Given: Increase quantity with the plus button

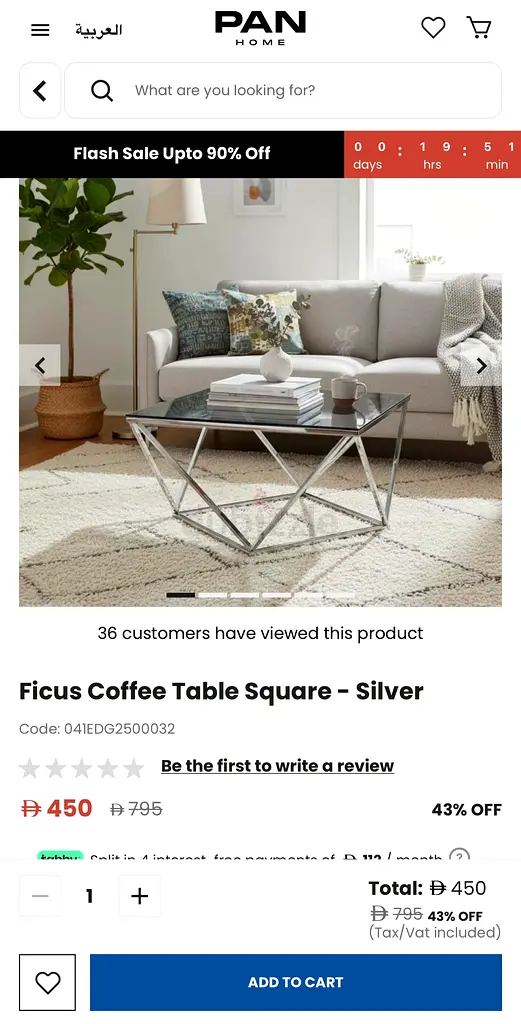Looking at the screenshot, I should point(140,896).
